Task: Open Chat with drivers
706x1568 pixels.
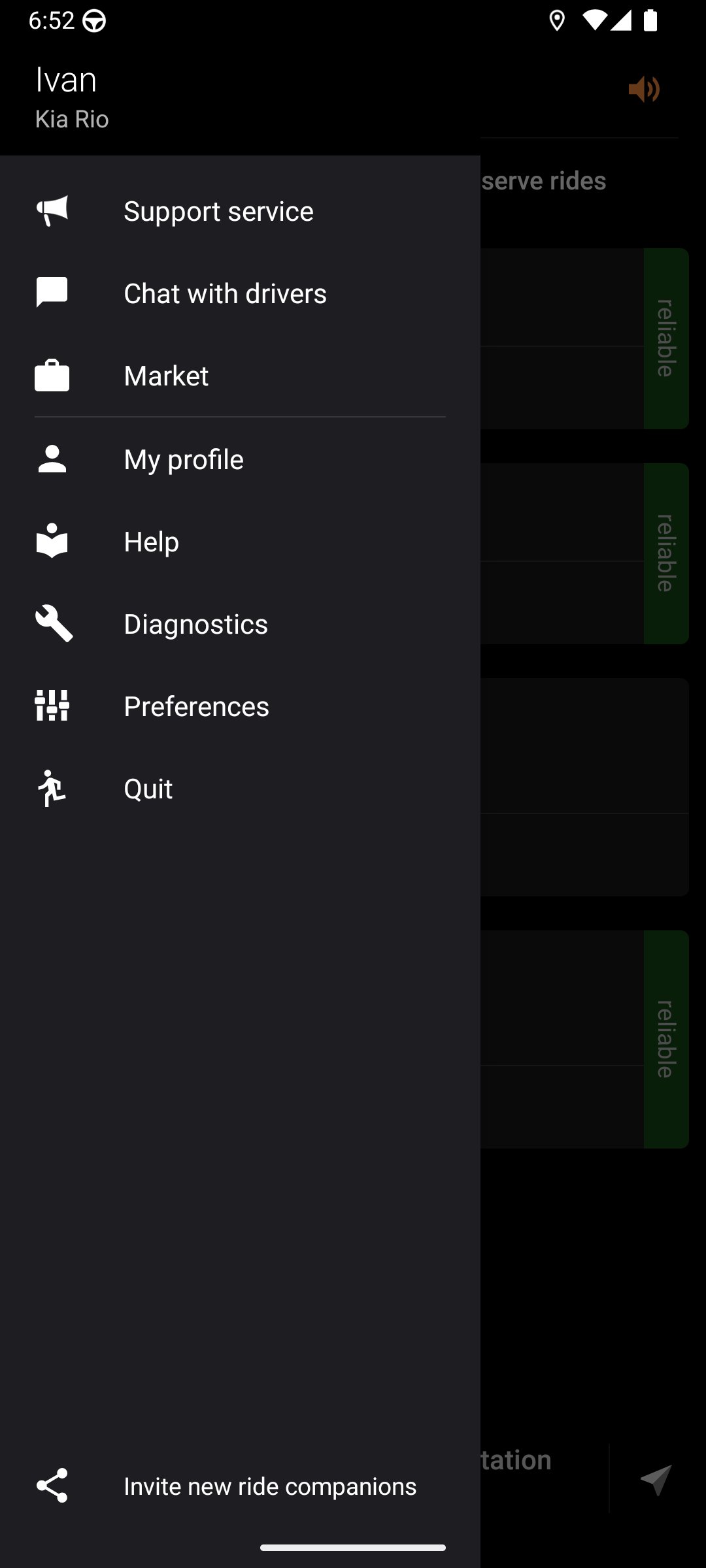Action: click(225, 293)
